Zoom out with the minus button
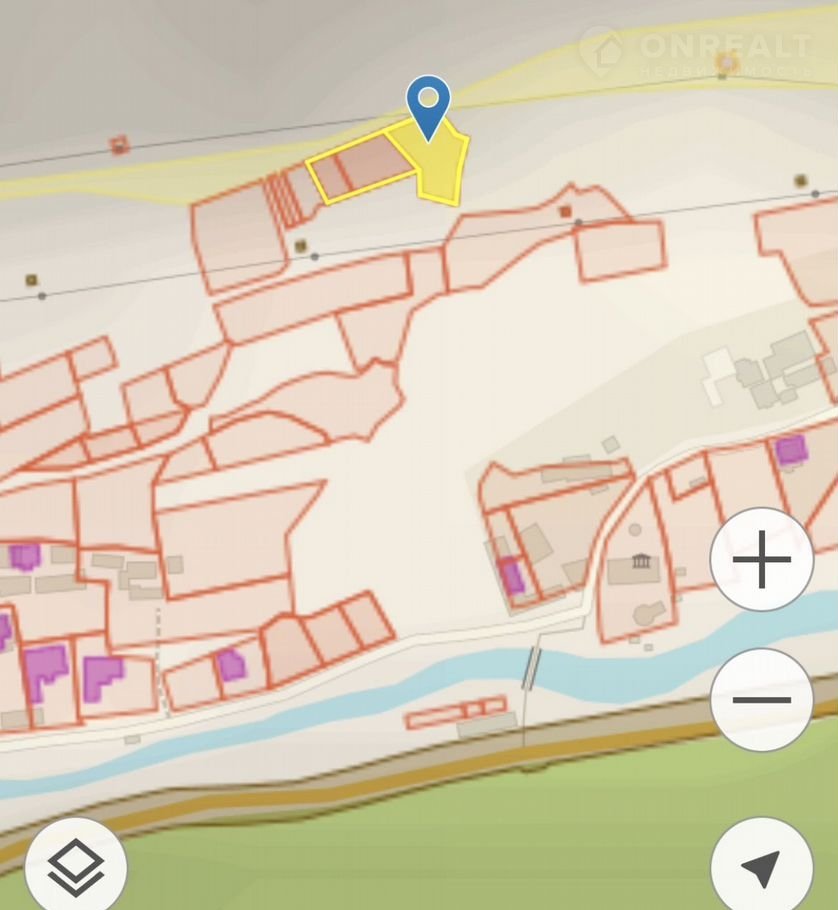The height and width of the screenshot is (910, 838). pyautogui.click(x=761, y=700)
